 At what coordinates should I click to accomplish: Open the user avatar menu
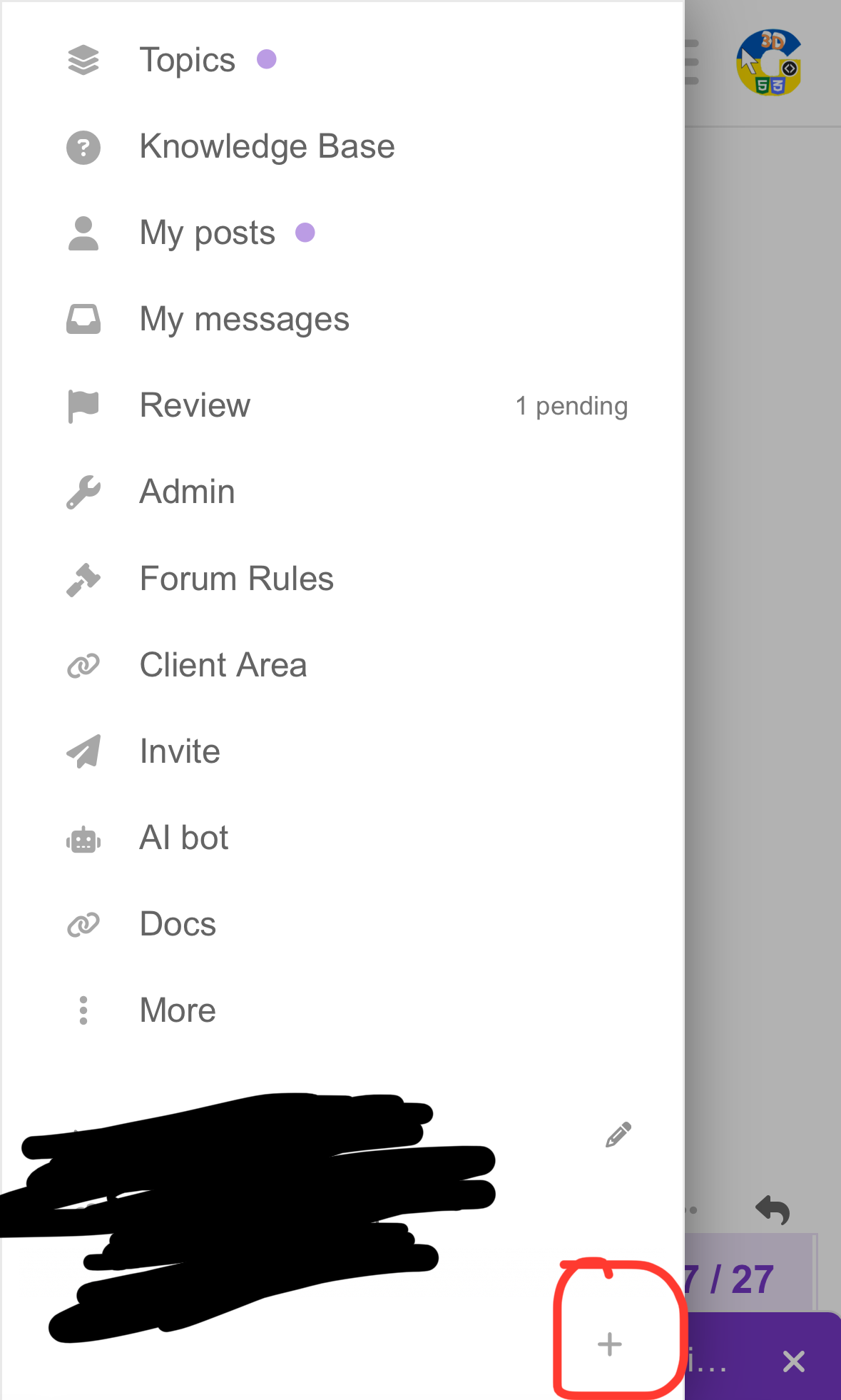(769, 63)
